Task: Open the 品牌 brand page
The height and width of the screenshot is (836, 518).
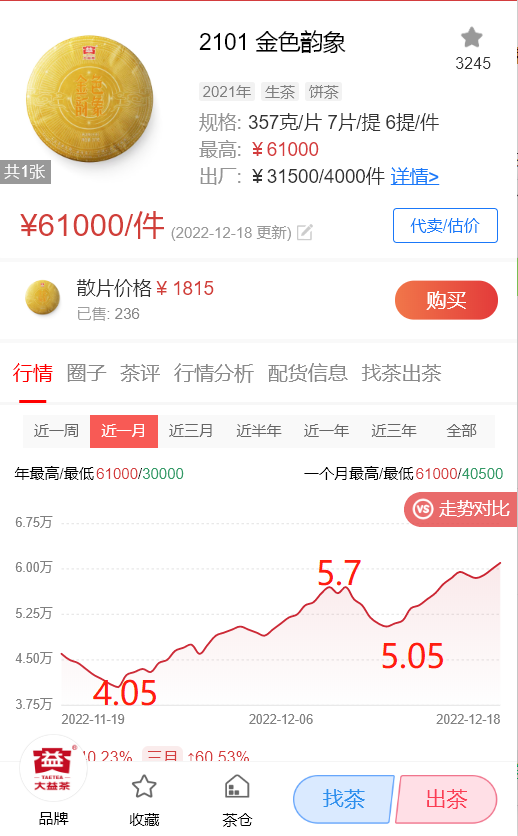Action: point(53,781)
